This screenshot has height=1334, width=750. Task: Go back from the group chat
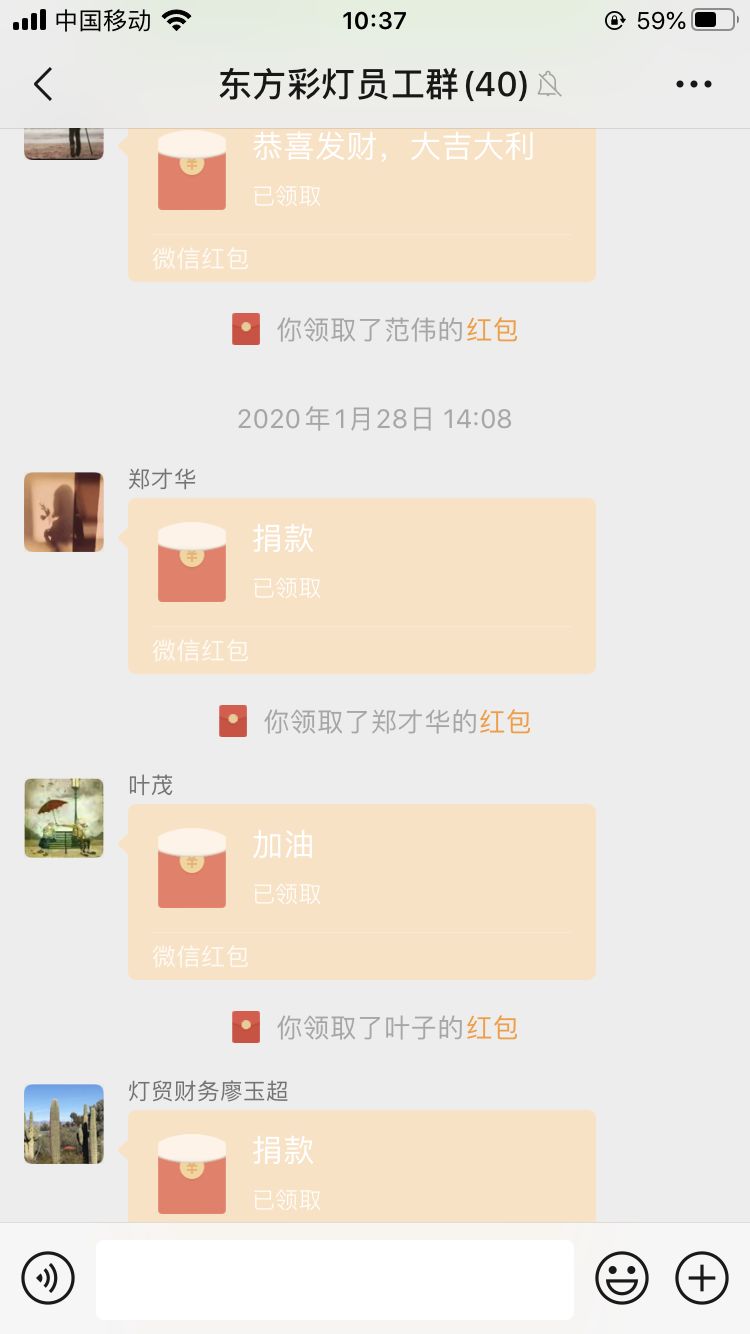point(42,85)
